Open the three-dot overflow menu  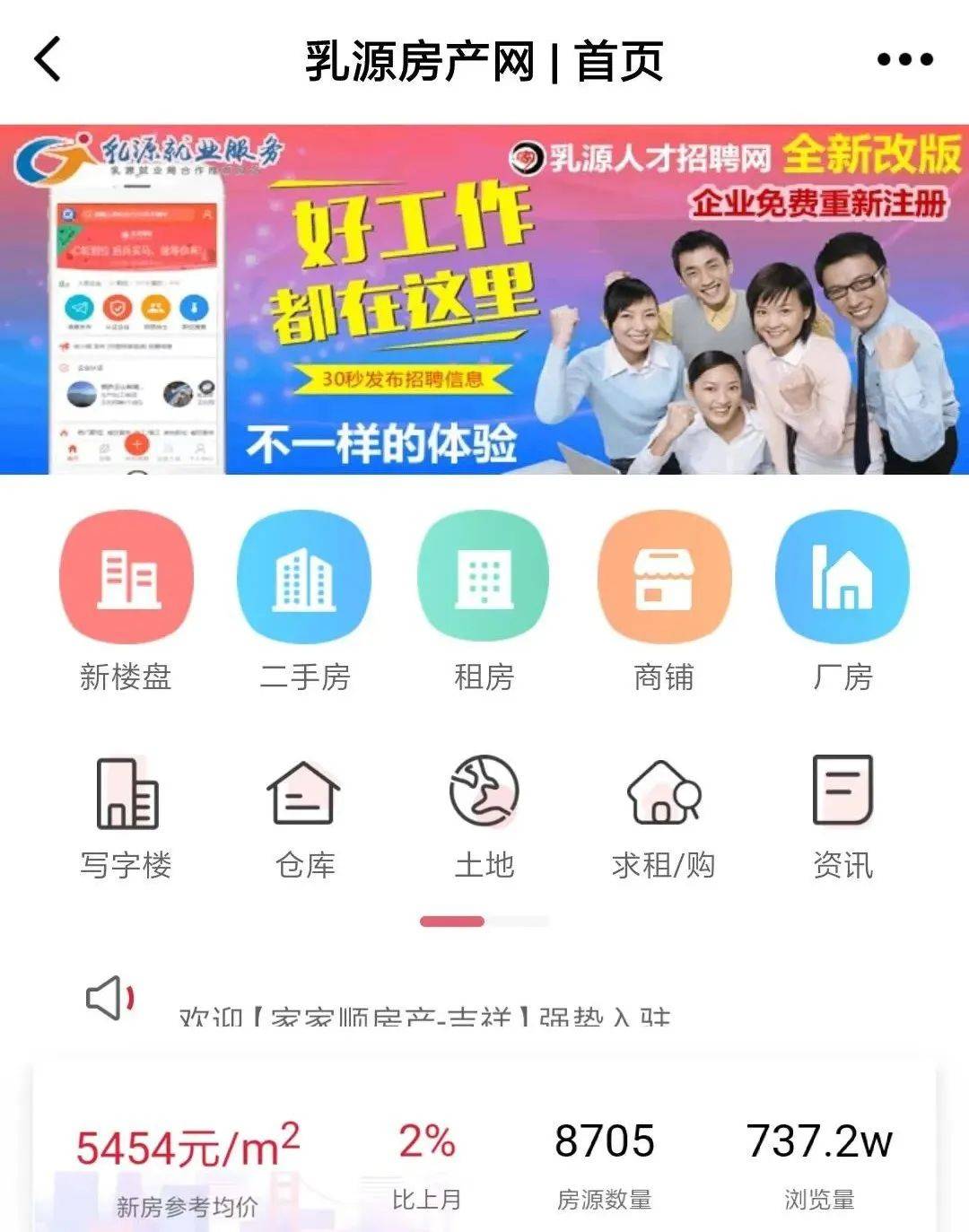click(x=904, y=60)
